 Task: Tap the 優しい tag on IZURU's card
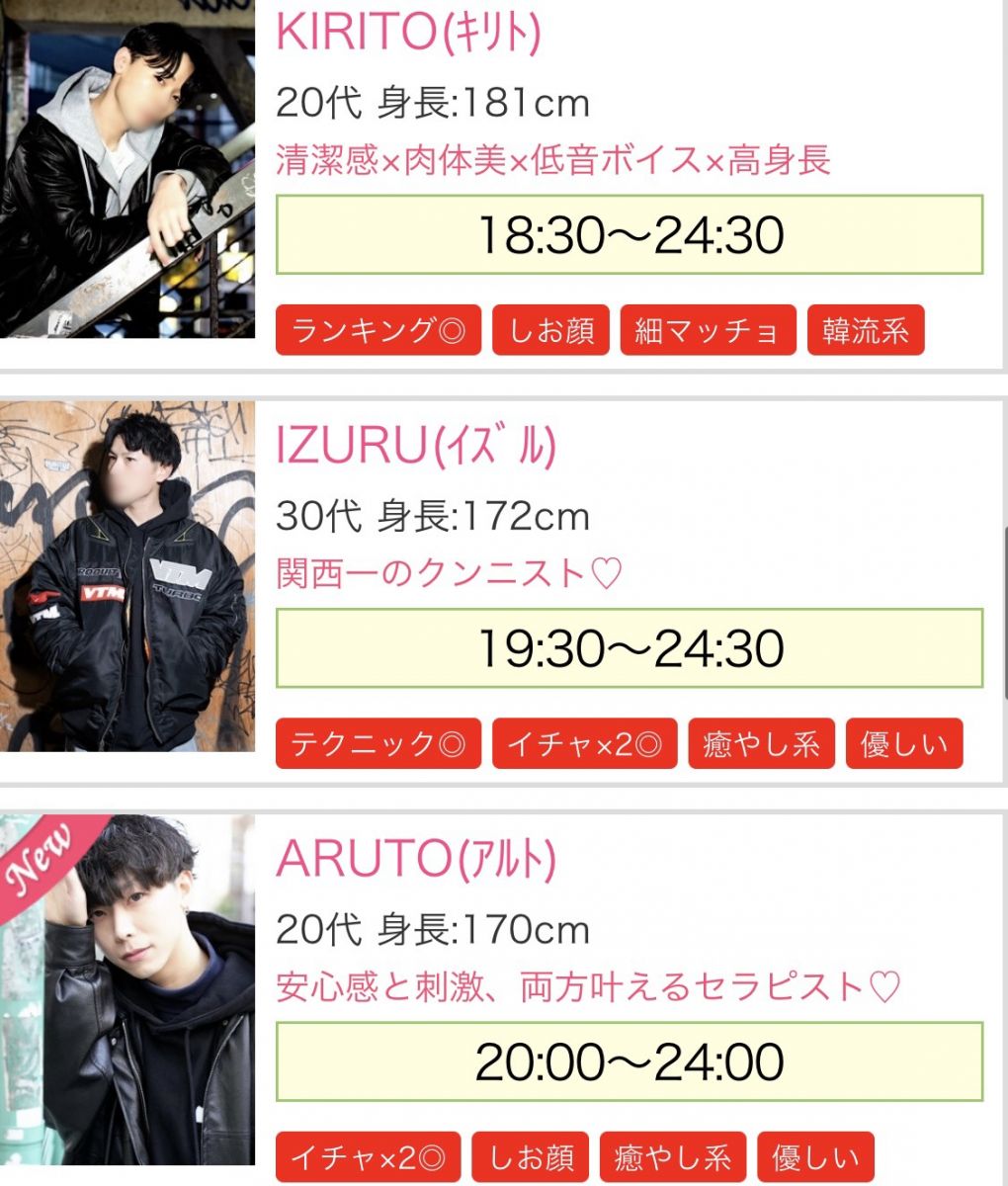[x=903, y=743]
